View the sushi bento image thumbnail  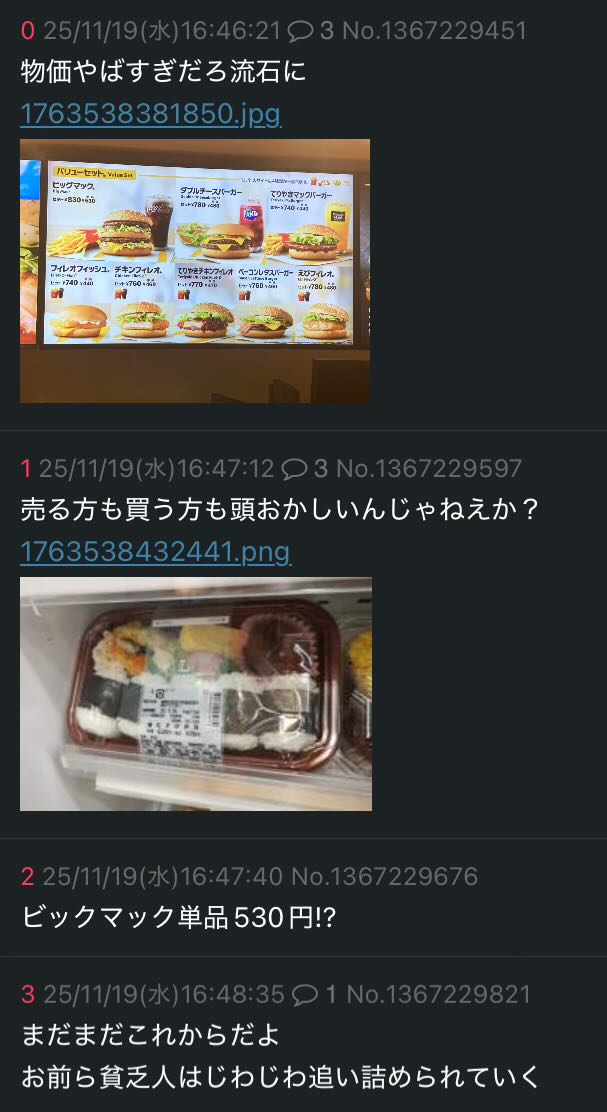195,693
